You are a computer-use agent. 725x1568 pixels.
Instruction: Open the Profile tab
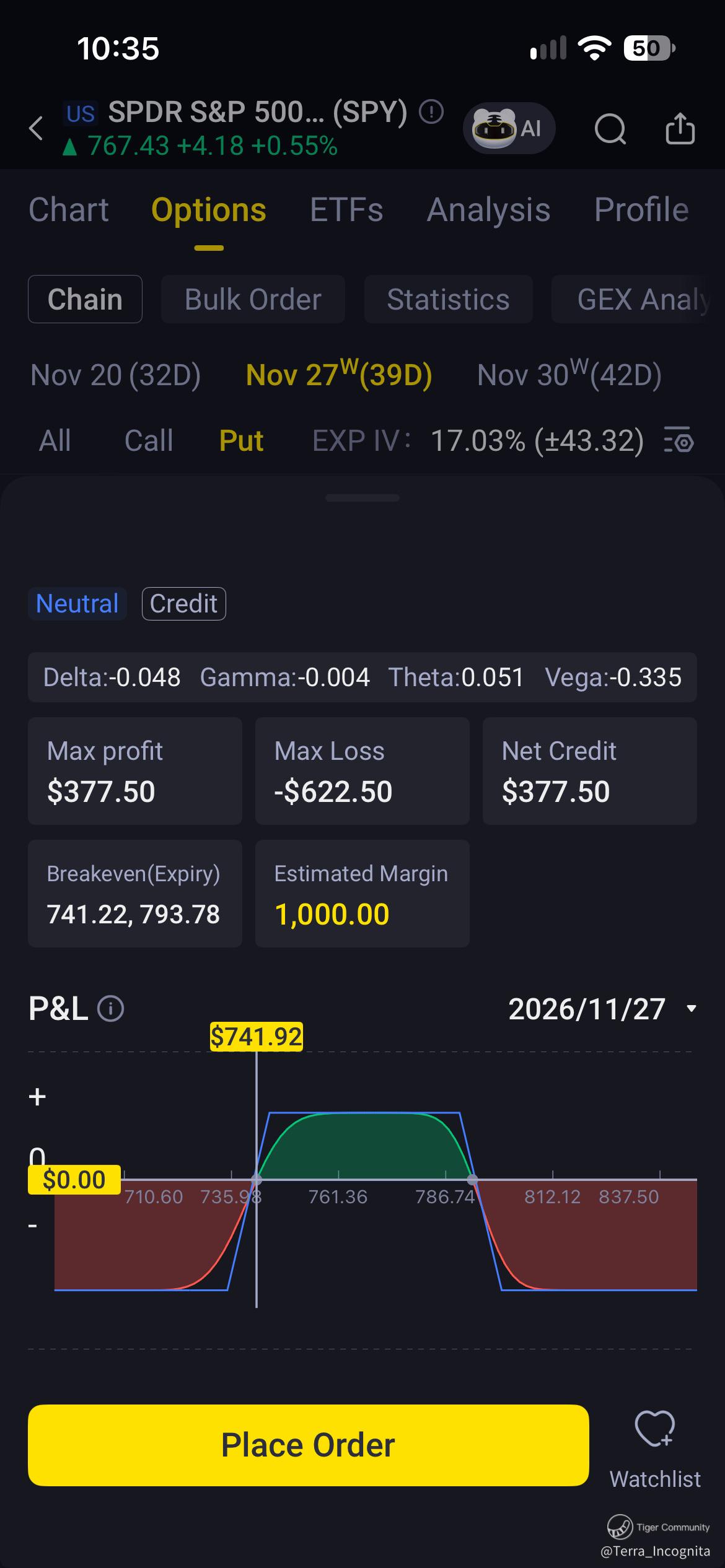pyautogui.click(x=641, y=210)
